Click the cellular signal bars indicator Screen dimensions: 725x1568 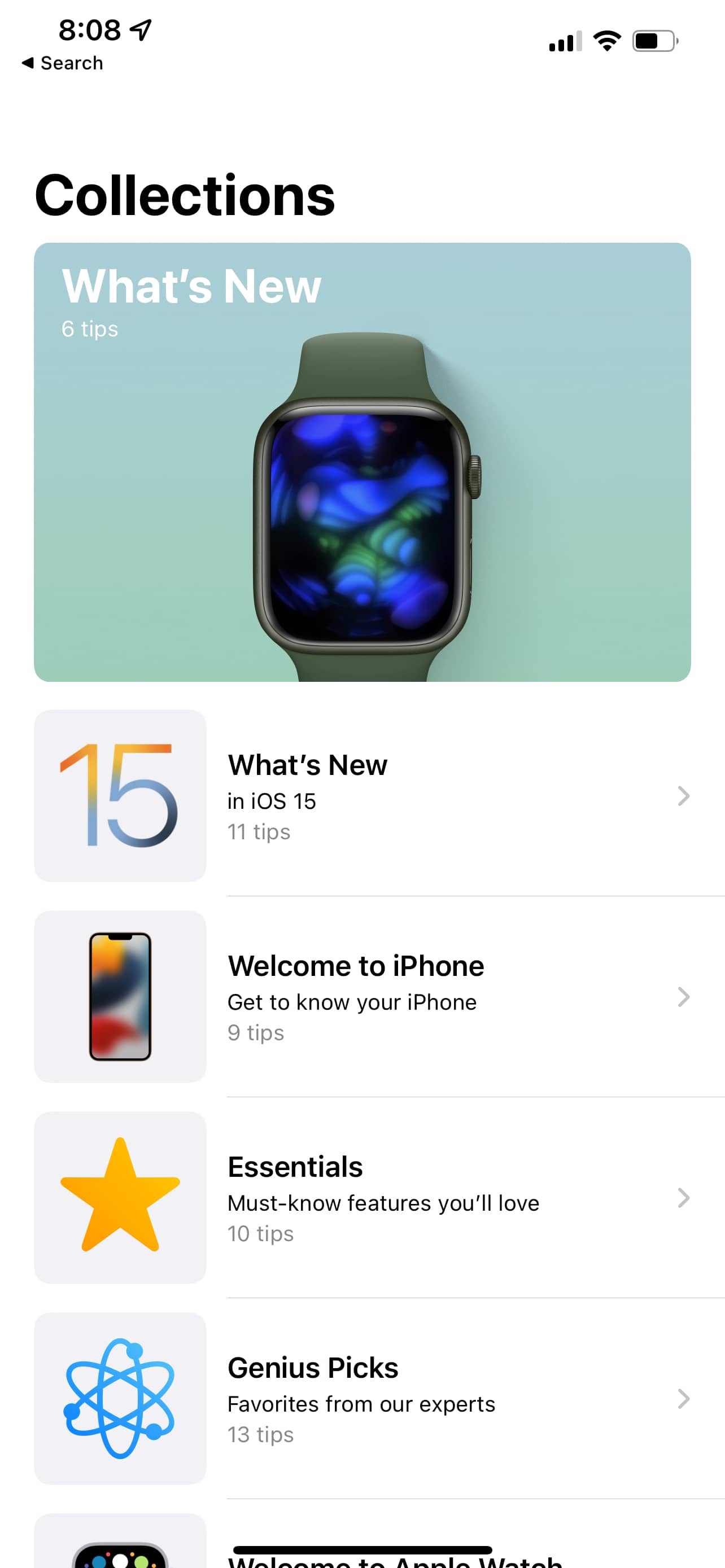point(562,40)
